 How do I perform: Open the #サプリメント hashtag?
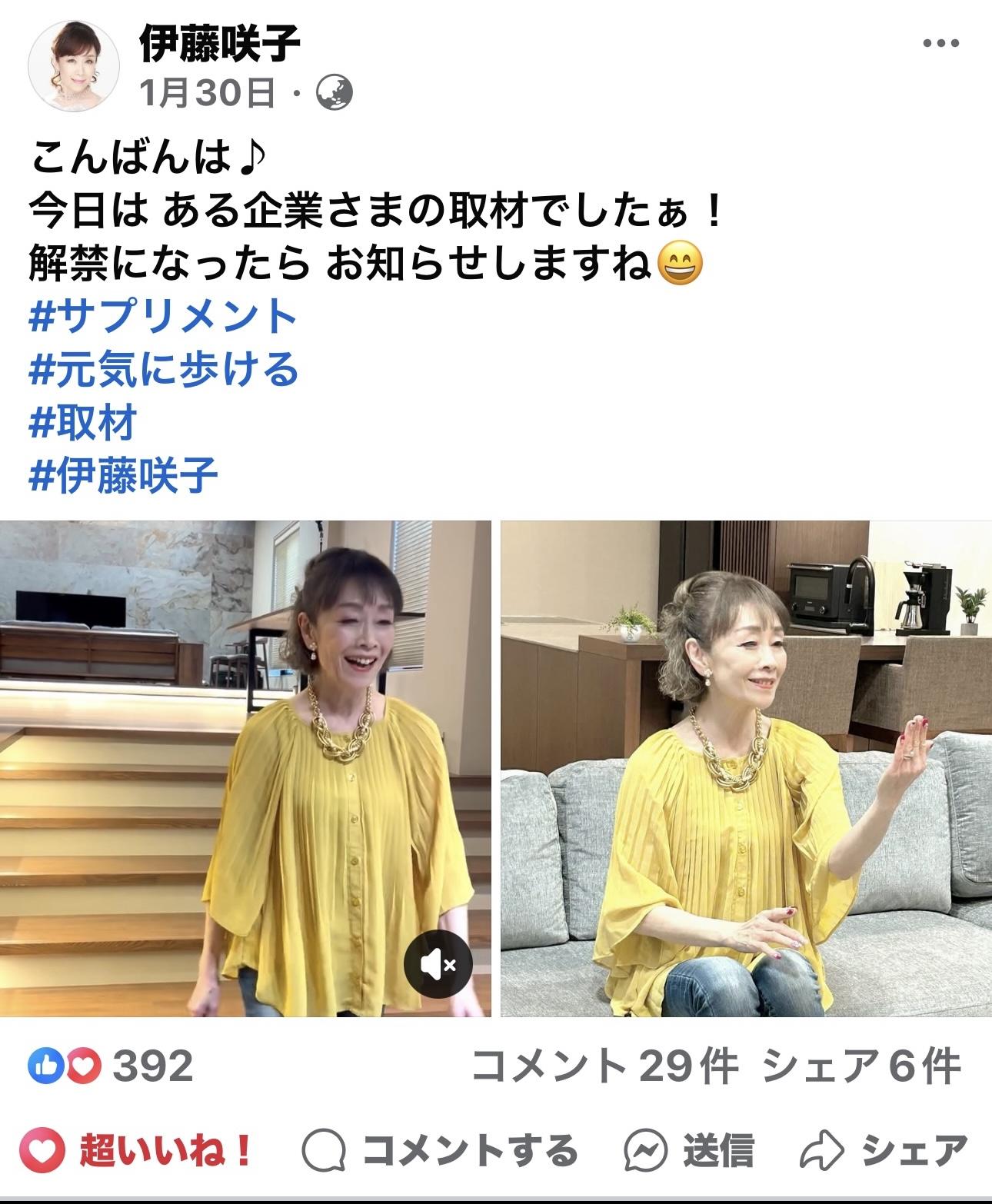click(x=163, y=317)
